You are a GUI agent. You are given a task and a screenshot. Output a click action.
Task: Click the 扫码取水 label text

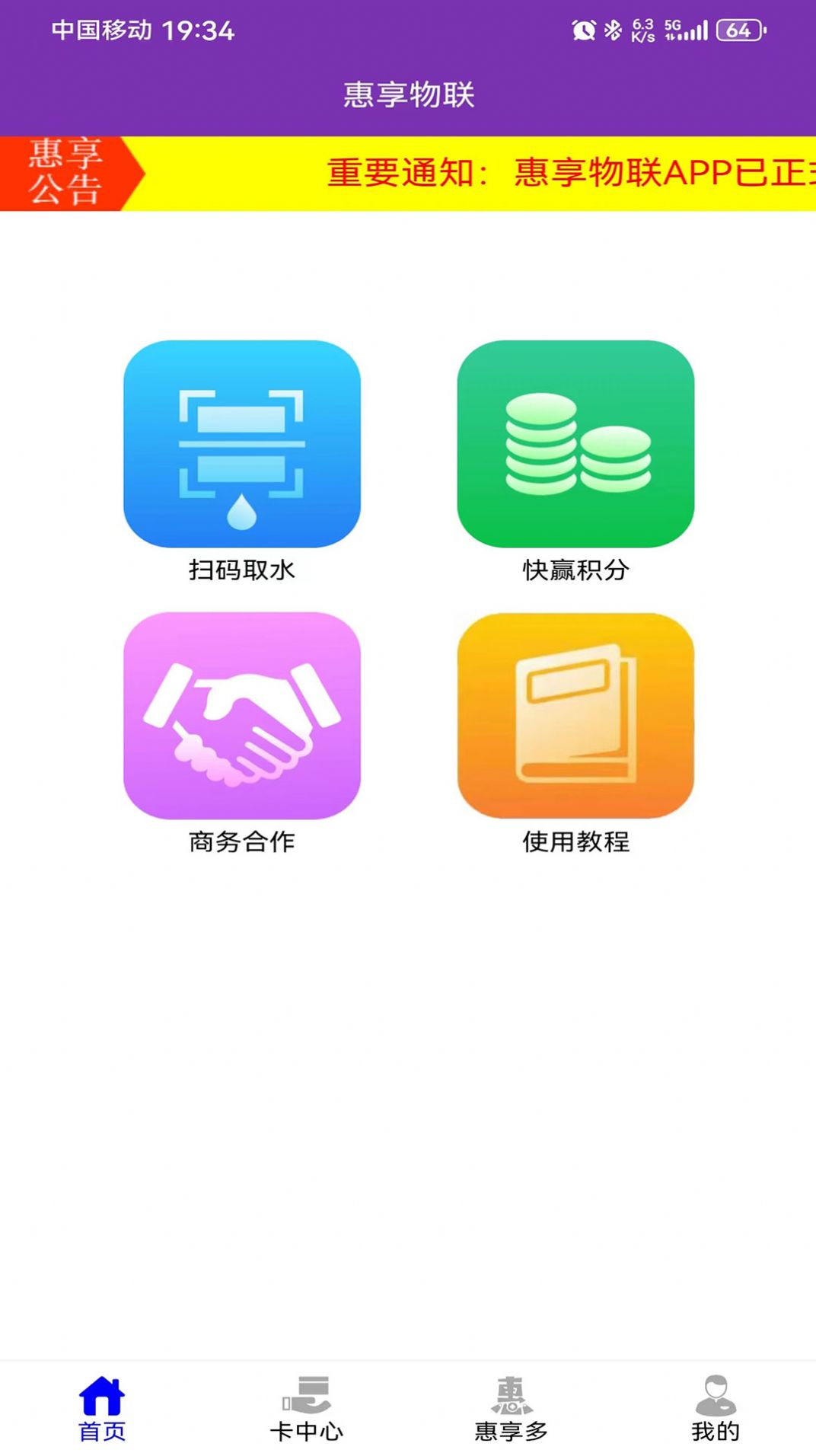coord(242,569)
